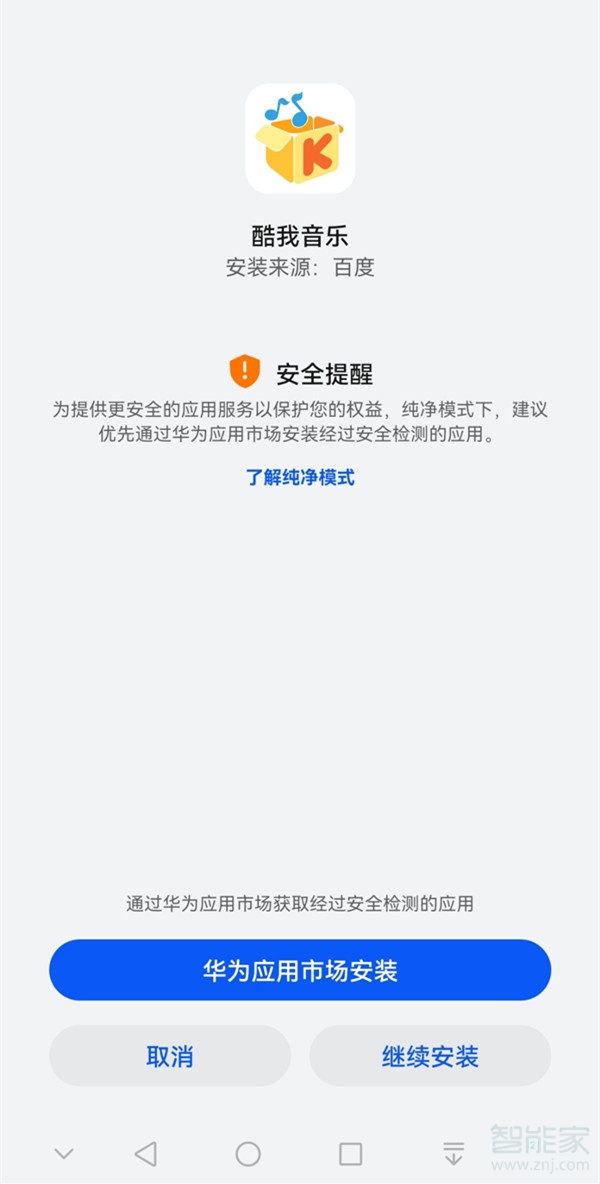This screenshot has width=600, height=1184.
Task: Open the recent apps view
Action: pyautogui.click(x=350, y=1154)
